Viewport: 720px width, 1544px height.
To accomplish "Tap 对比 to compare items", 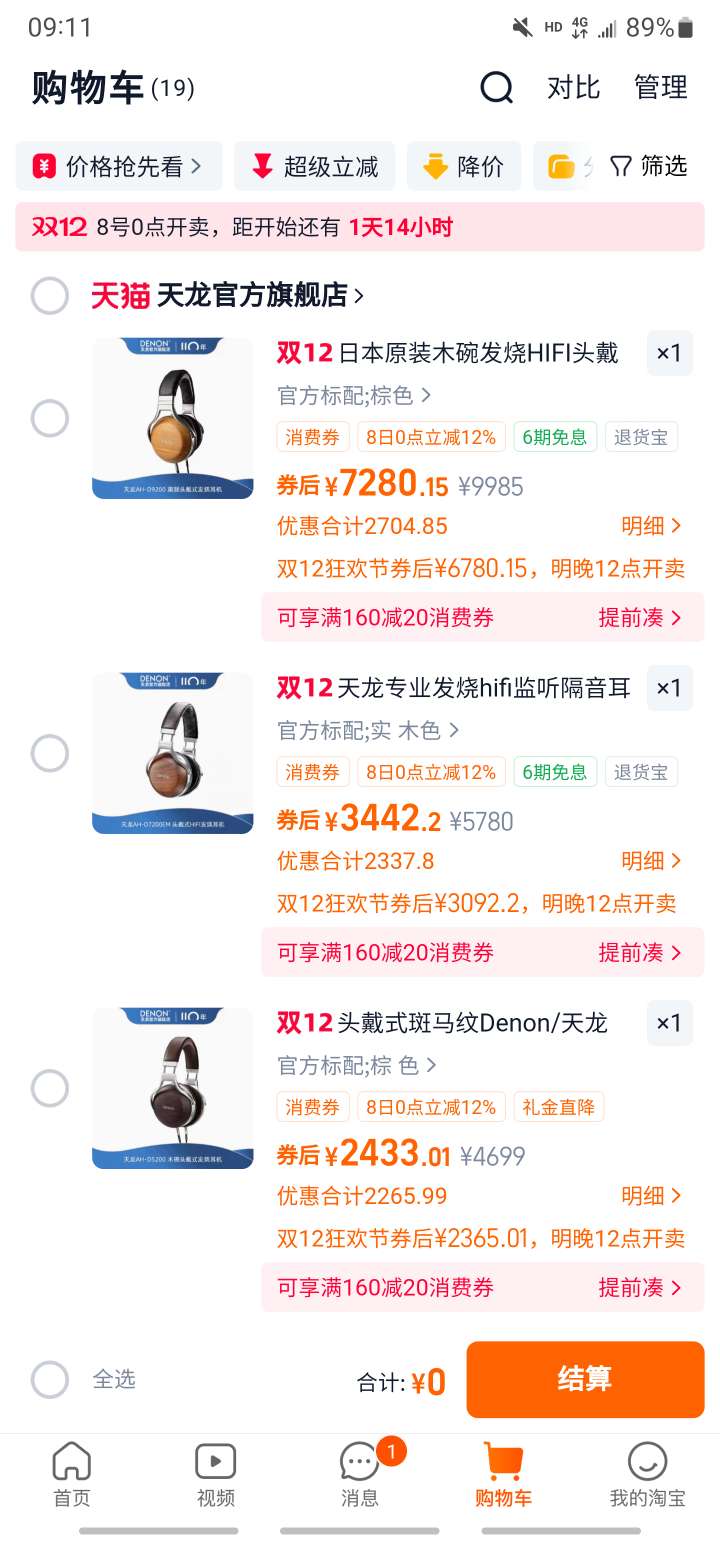I will 573,88.
